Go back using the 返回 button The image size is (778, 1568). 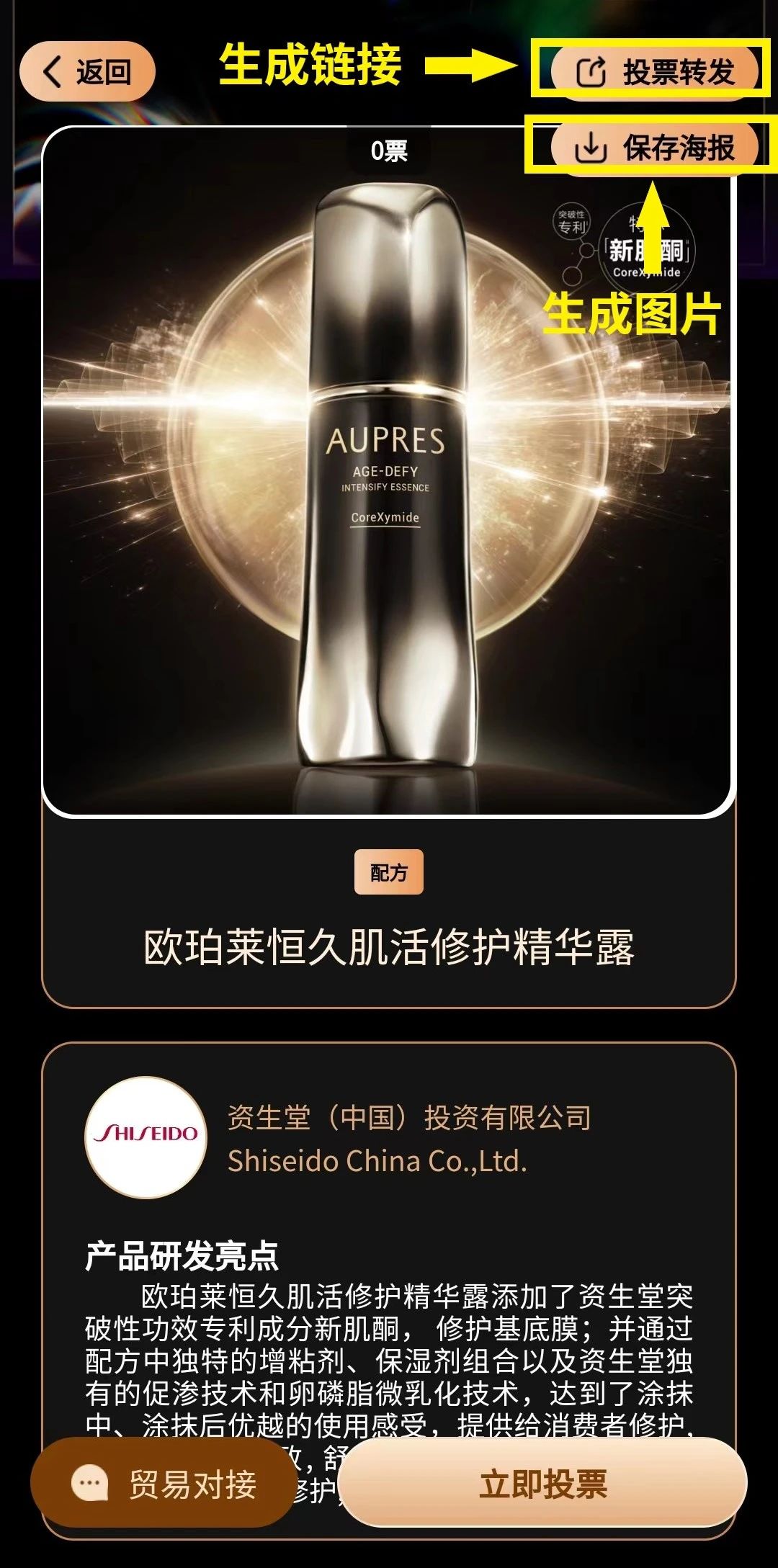[87, 72]
